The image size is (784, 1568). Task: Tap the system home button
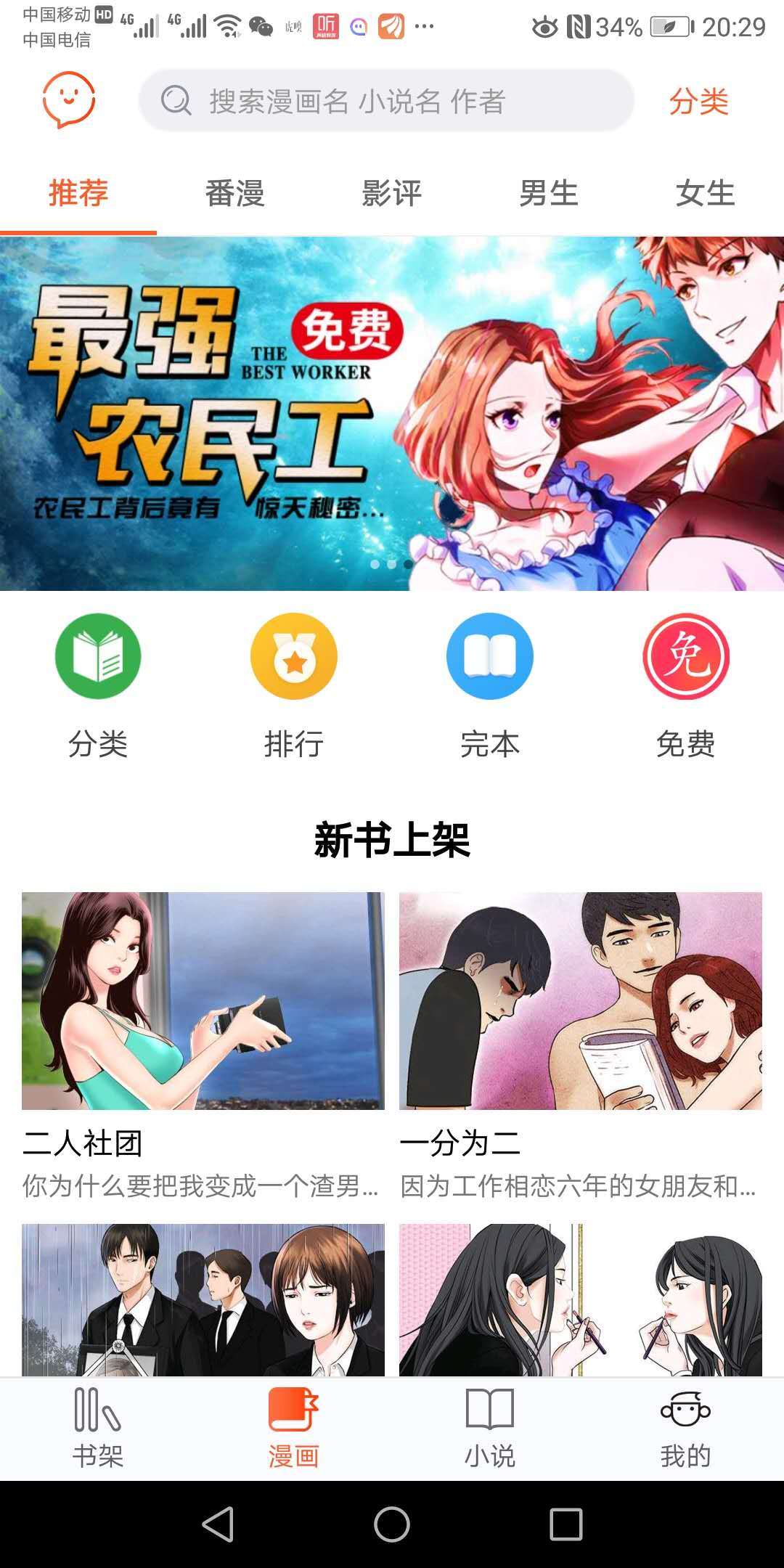click(392, 1524)
